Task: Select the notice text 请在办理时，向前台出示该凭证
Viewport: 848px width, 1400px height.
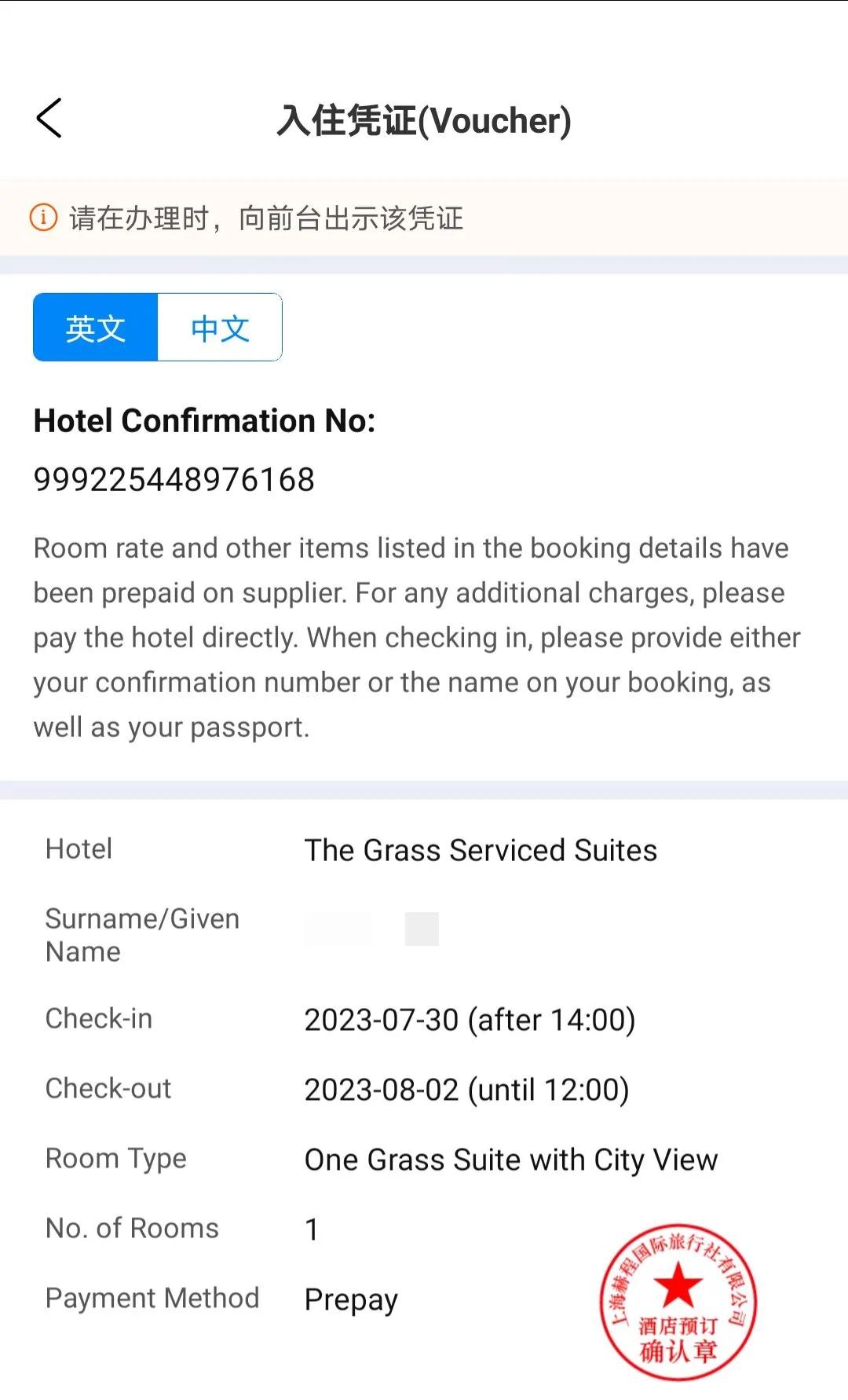Action: pos(267,221)
